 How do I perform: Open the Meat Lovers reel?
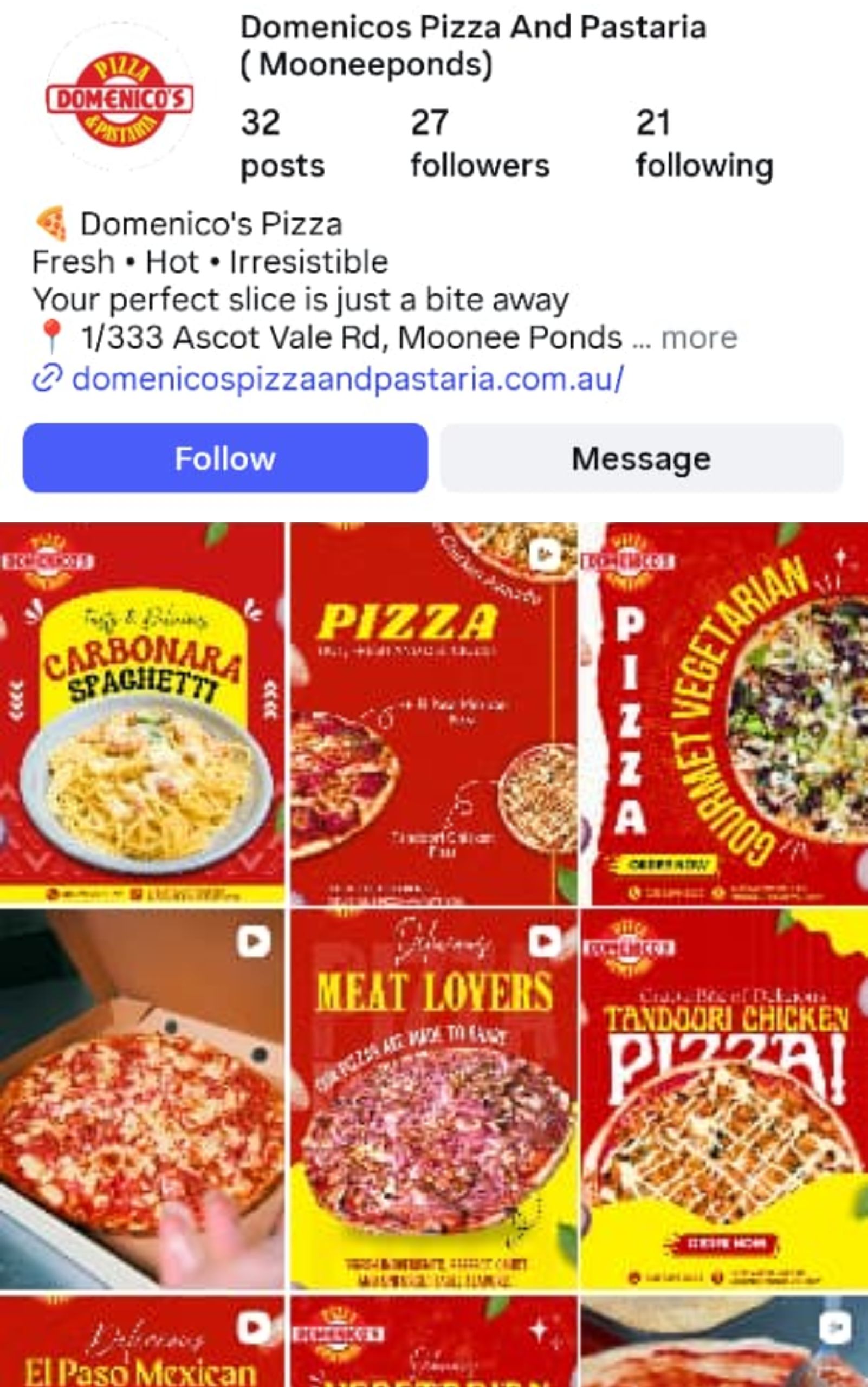point(433,1099)
